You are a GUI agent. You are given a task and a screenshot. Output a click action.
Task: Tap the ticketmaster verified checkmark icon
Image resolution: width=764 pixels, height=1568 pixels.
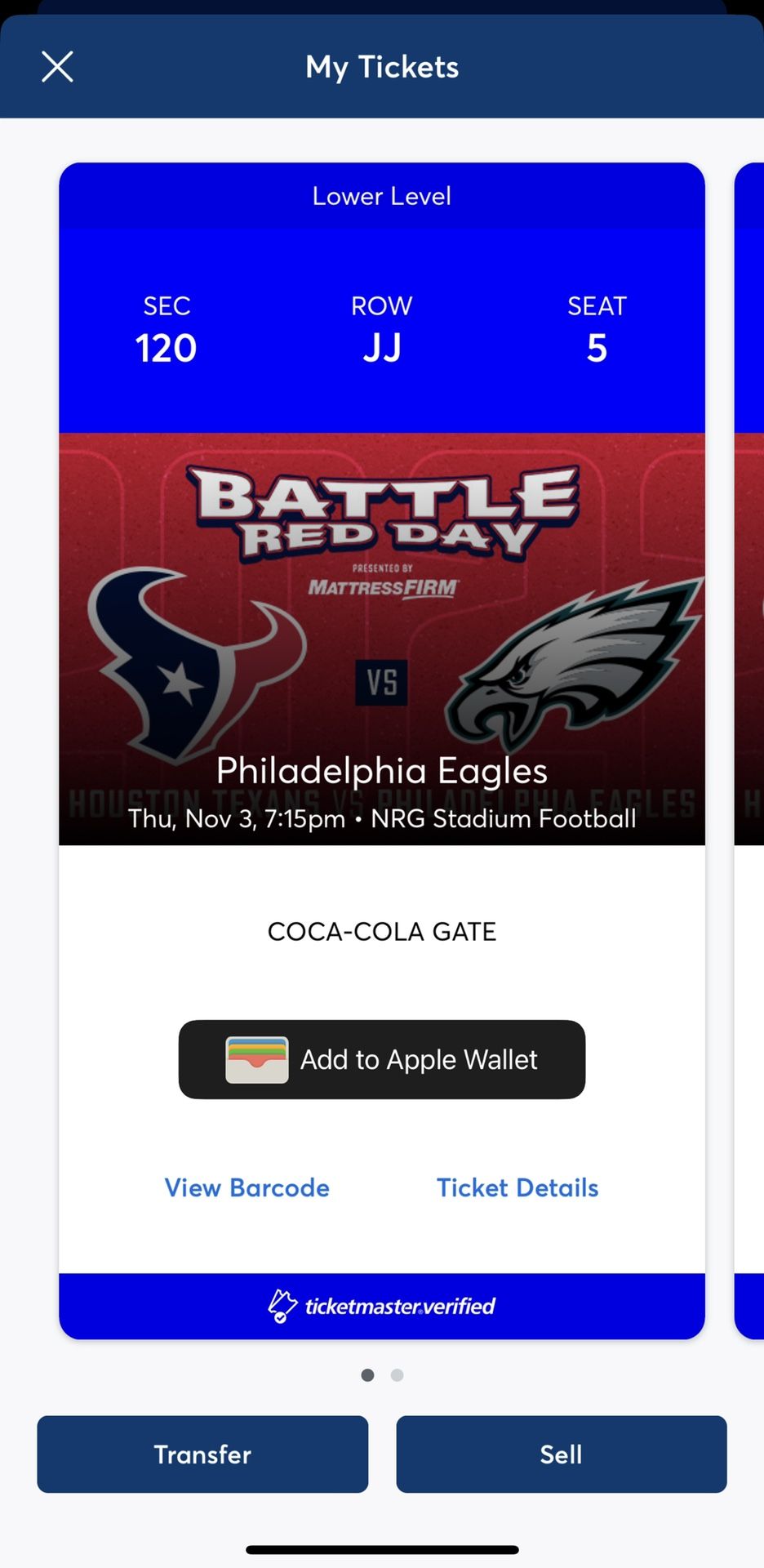(x=283, y=1305)
